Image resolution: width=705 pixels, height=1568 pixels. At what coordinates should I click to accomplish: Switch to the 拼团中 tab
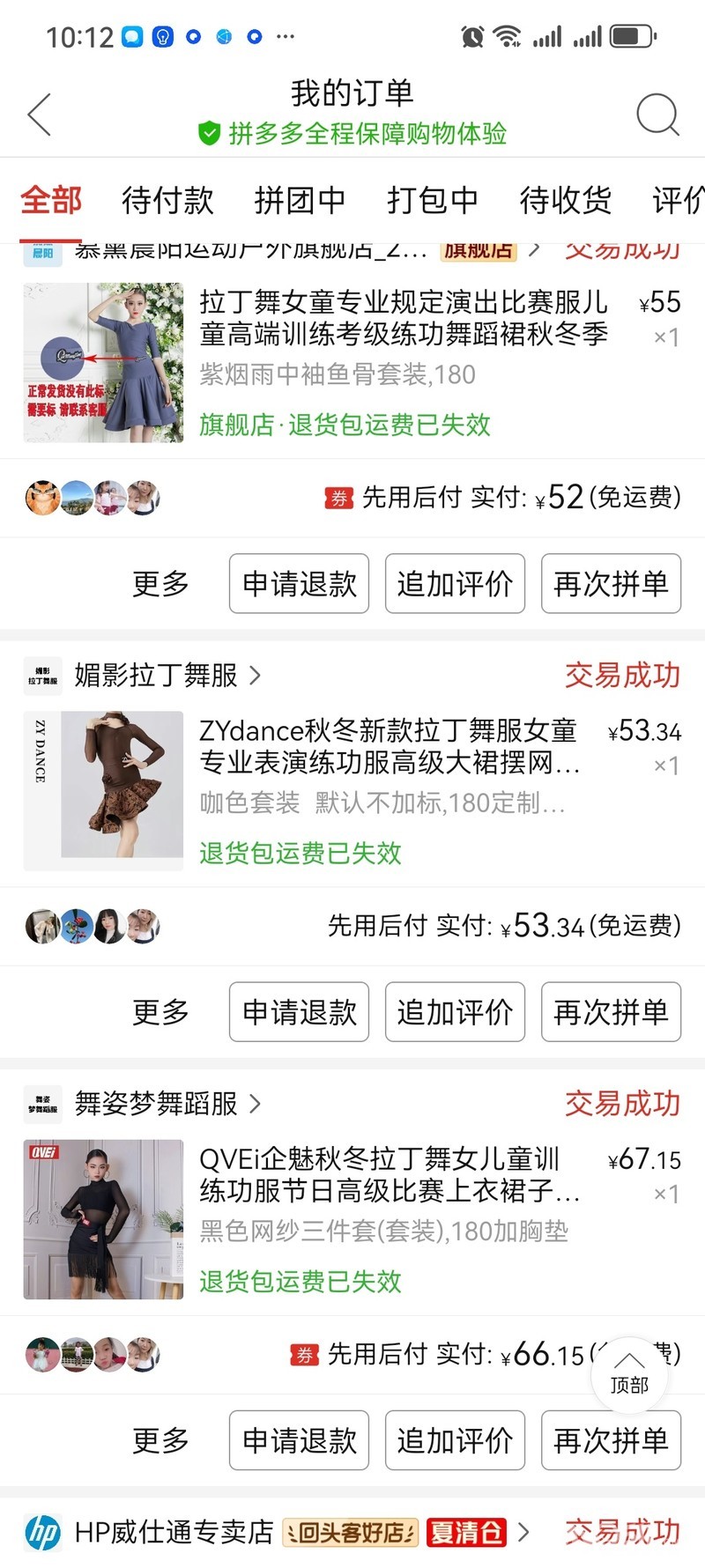(300, 201)
